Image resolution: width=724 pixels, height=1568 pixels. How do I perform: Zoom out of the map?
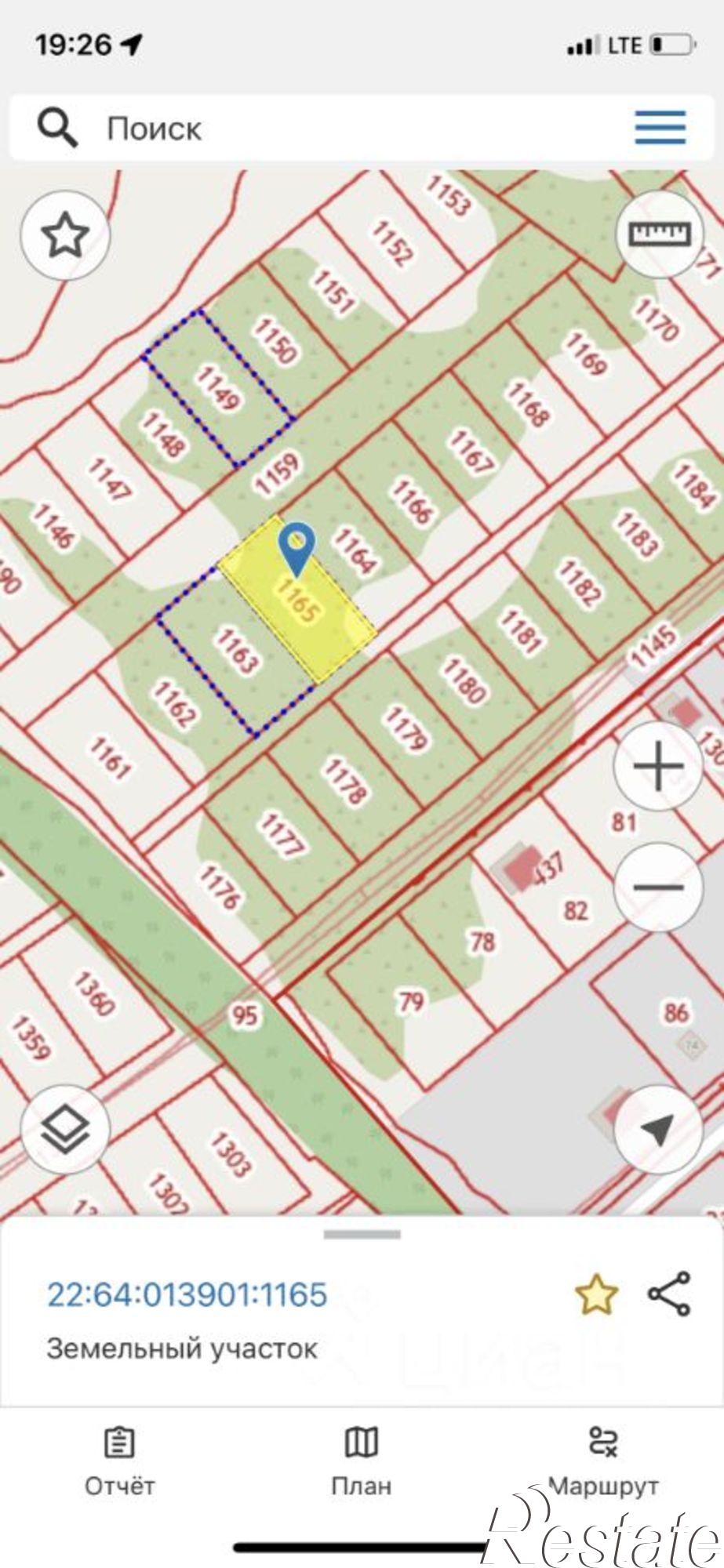click(x=657, y=887)
